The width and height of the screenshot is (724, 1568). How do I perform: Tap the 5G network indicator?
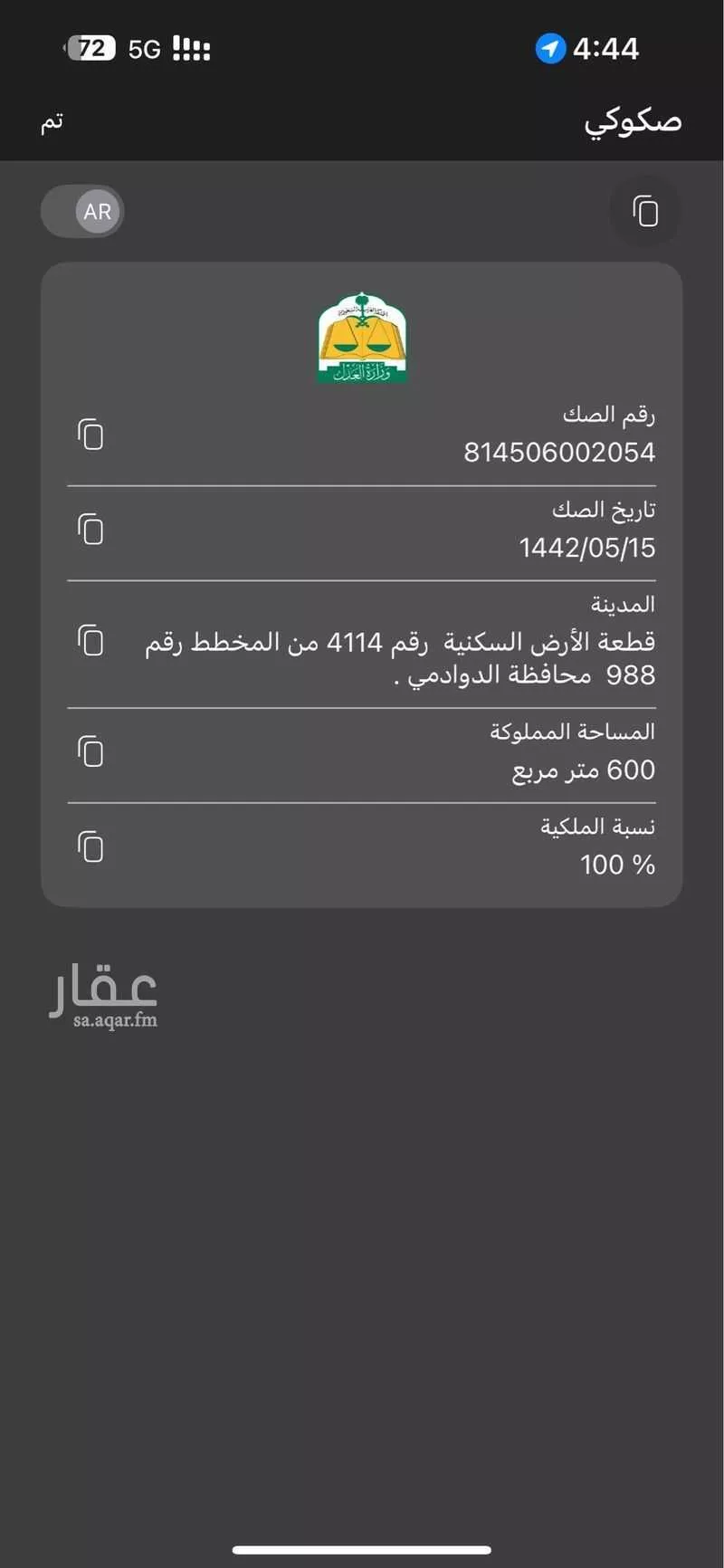point(145,48)
